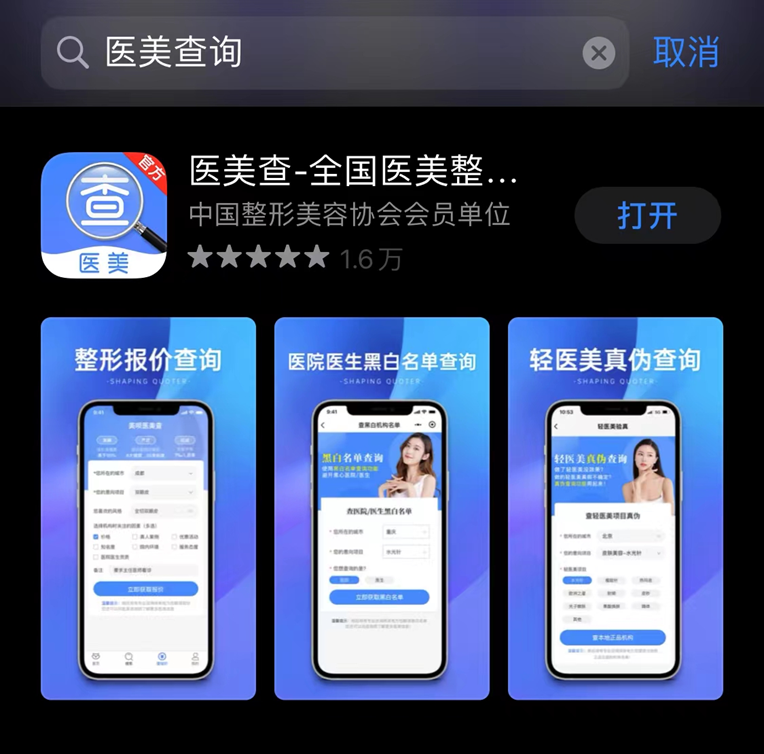The height and width of the screenshot is (754, 764).
Task: Clear the search text with the X button
Action: pos(599,53)
